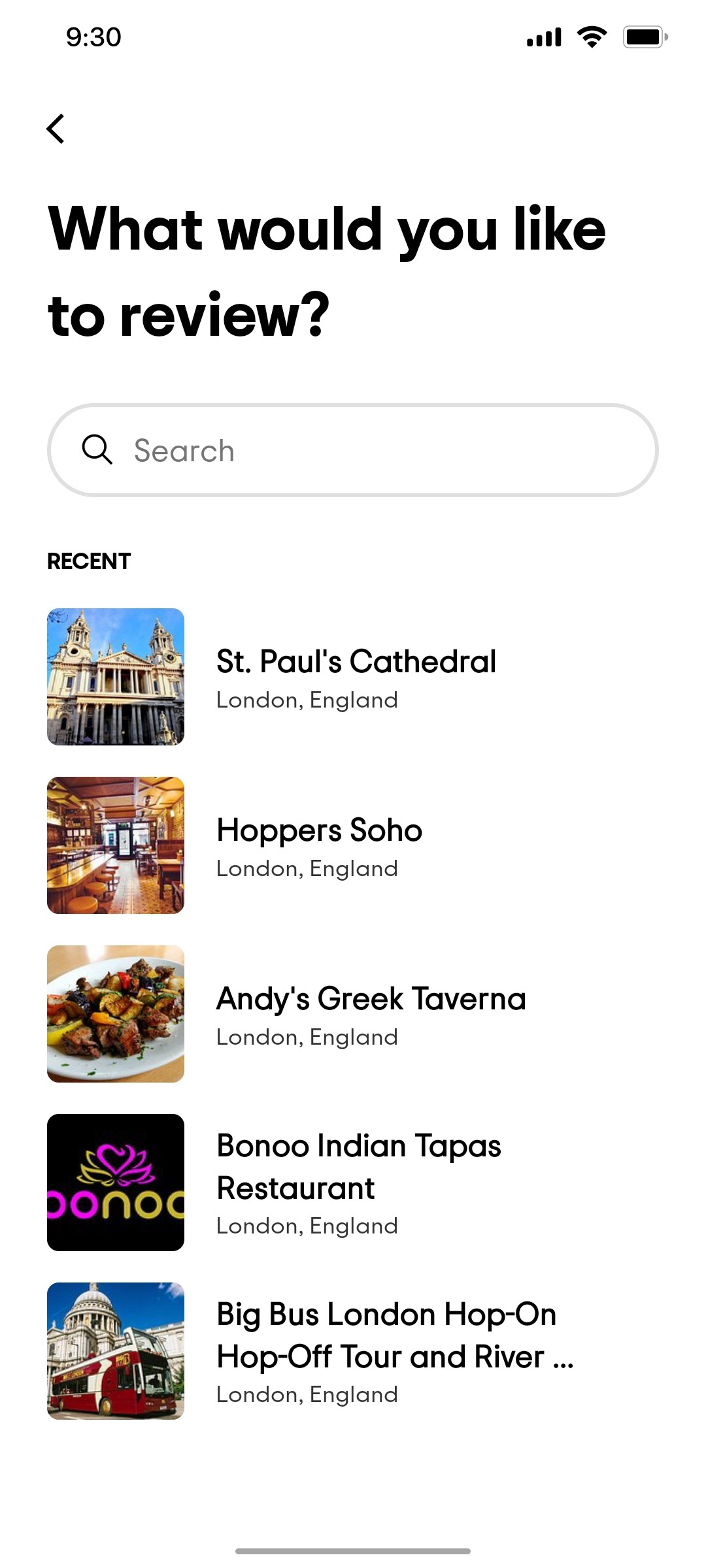Tap the Greek food plate thumbnail
This screenshot has width=706, height=1568.
pyautogui.click(x=116, y=1014)
